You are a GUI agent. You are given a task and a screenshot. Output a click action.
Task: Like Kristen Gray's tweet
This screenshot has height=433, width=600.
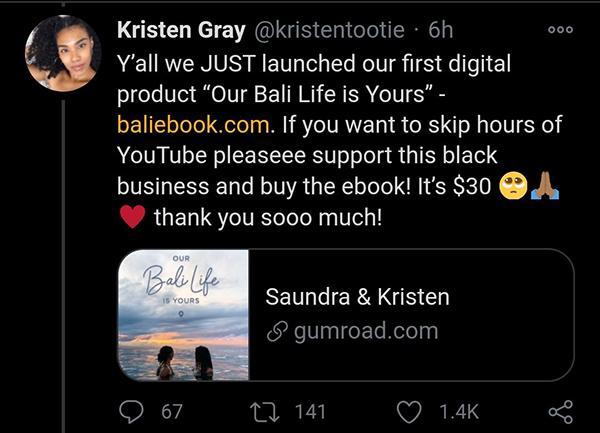pyautogui.click(x=408, y=411)
